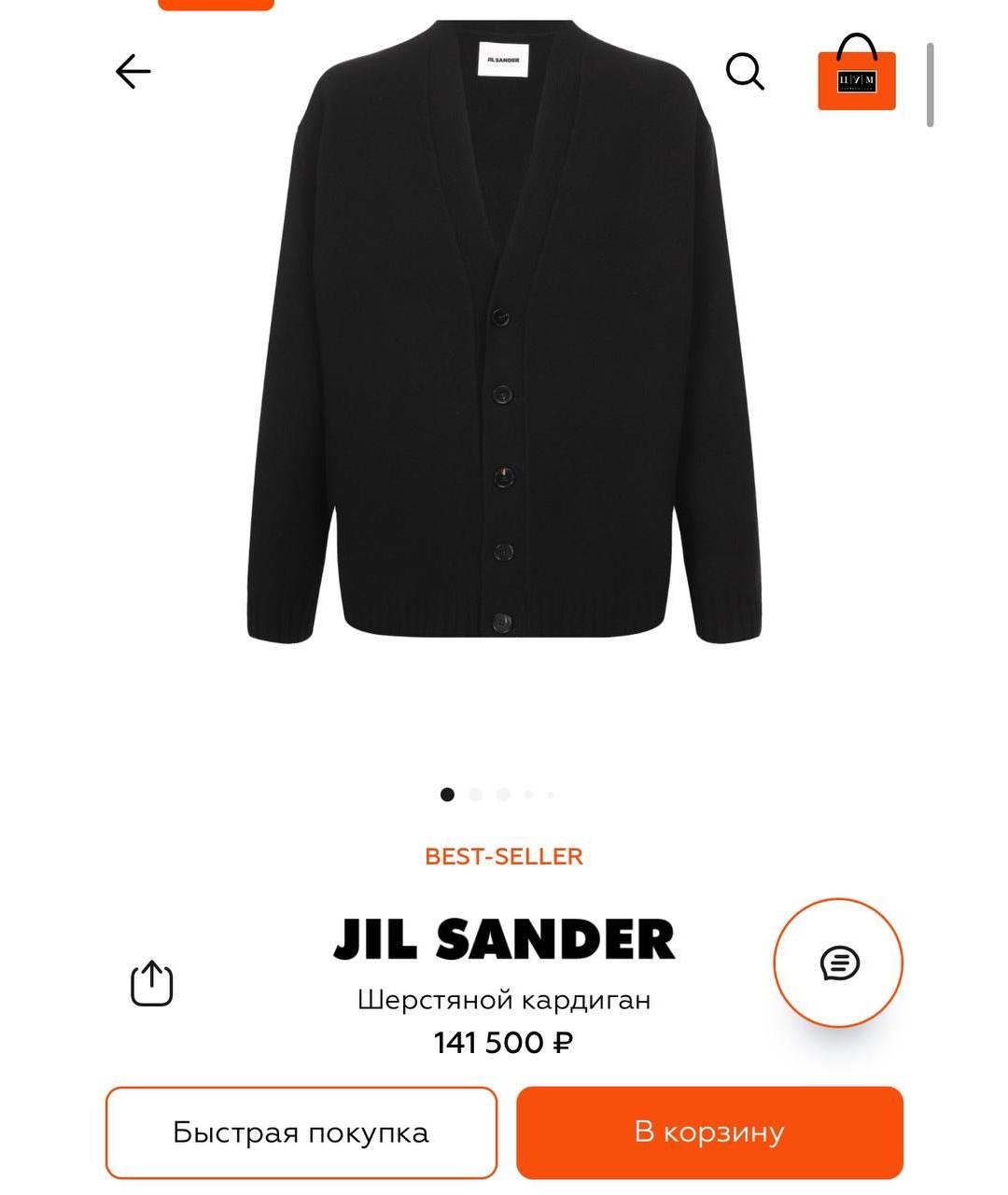The image size is (1008, 1195).
Task: Tap the back arrow to return
Action: click(133, 70)
